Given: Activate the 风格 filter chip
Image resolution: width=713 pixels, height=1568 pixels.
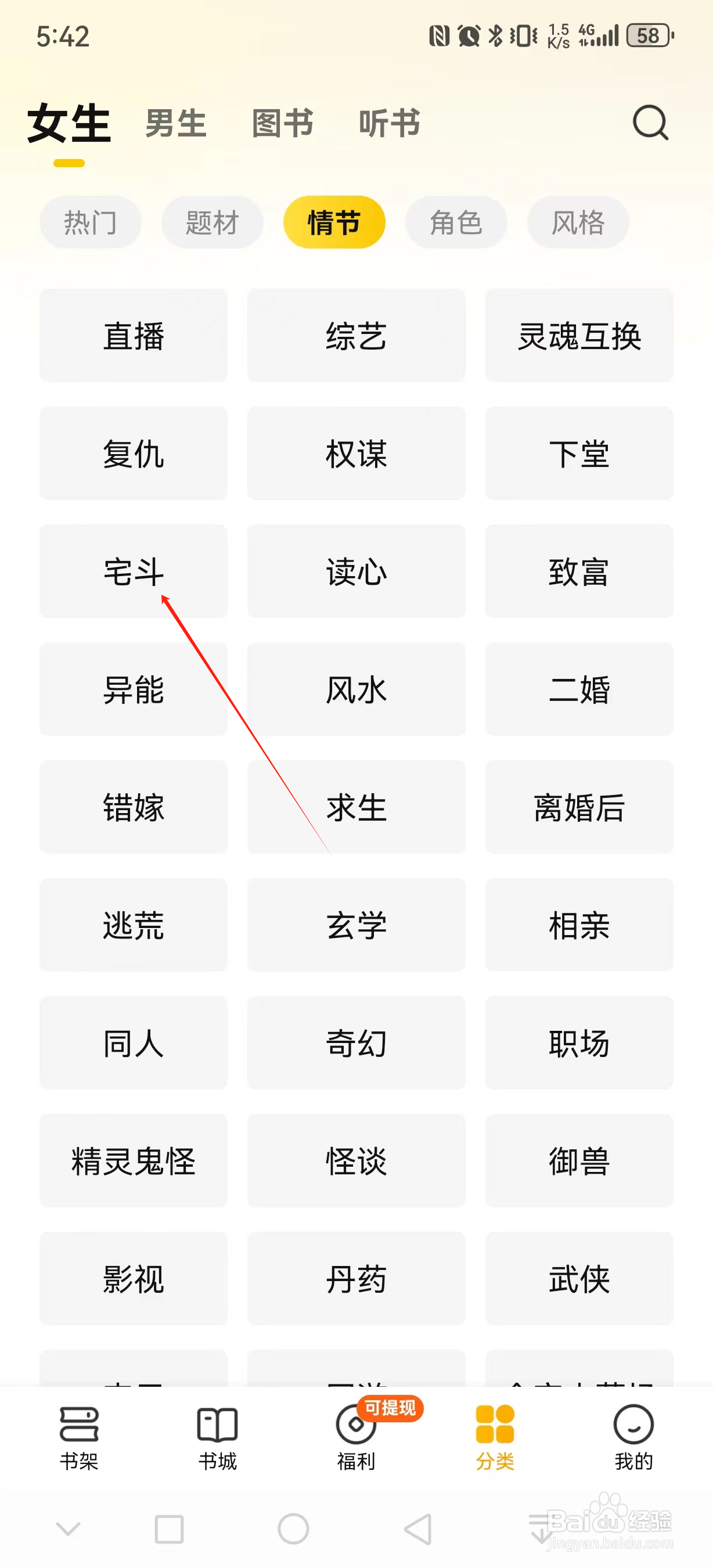Looking at the screenshot, I should coord(578,222).
